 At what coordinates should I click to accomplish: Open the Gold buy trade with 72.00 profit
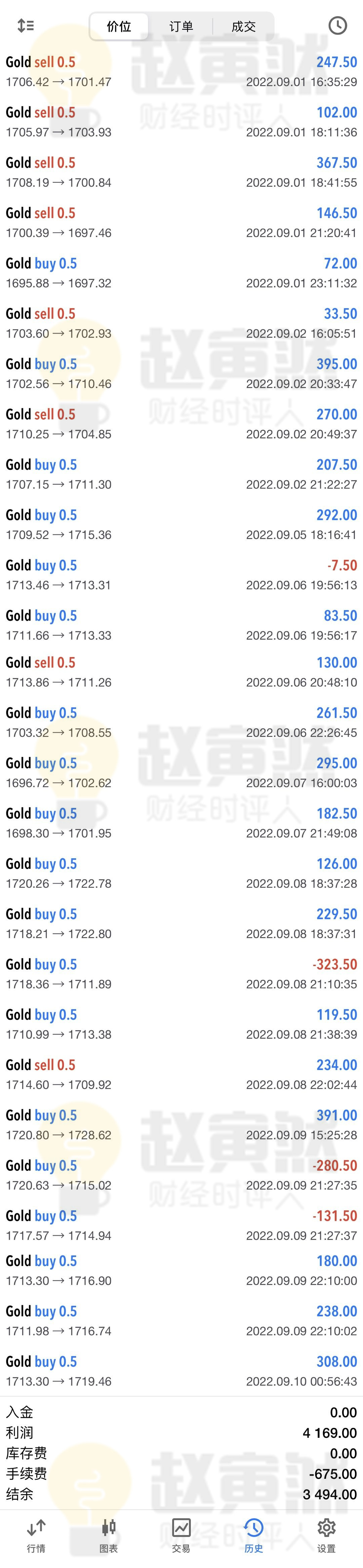[181, 273]
